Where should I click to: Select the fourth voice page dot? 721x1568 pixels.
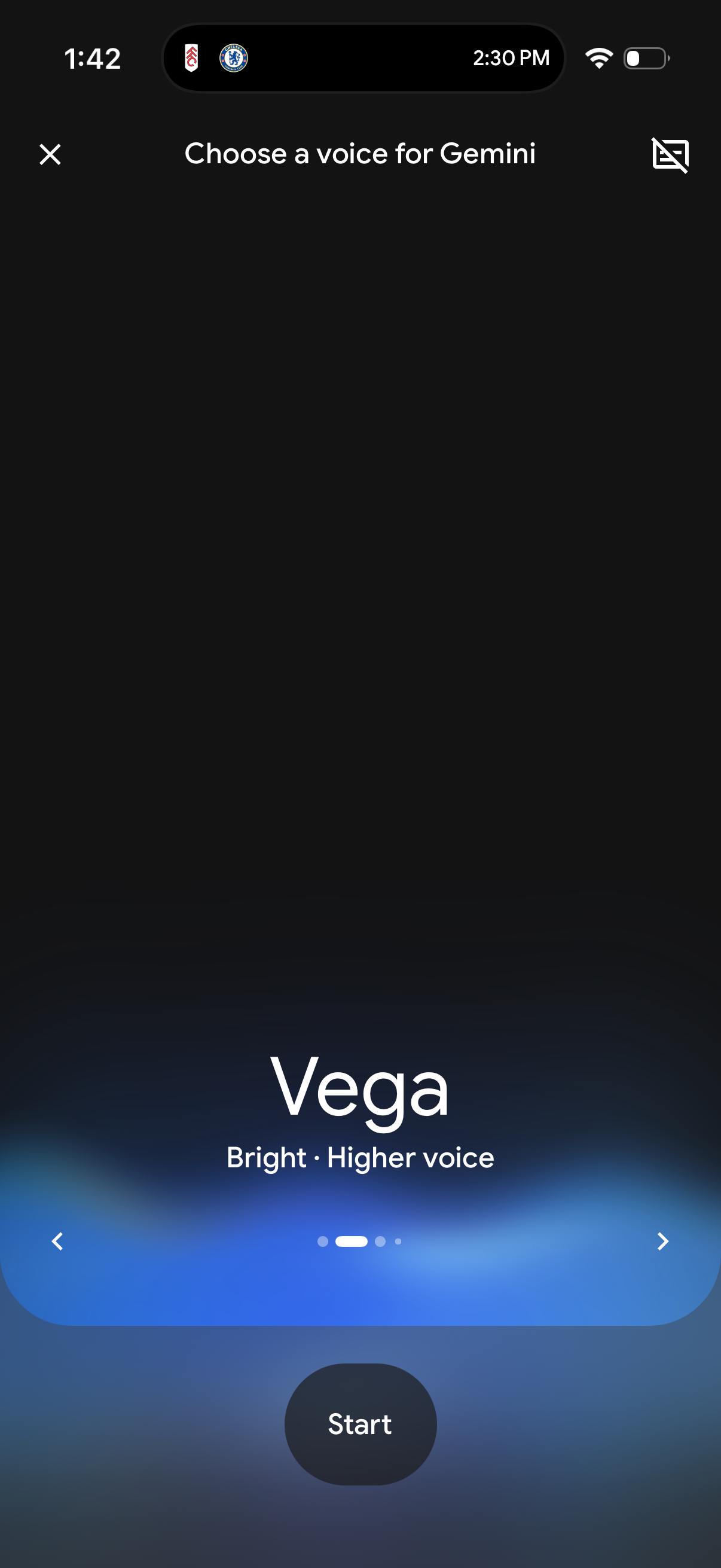tap(397, 1241)
